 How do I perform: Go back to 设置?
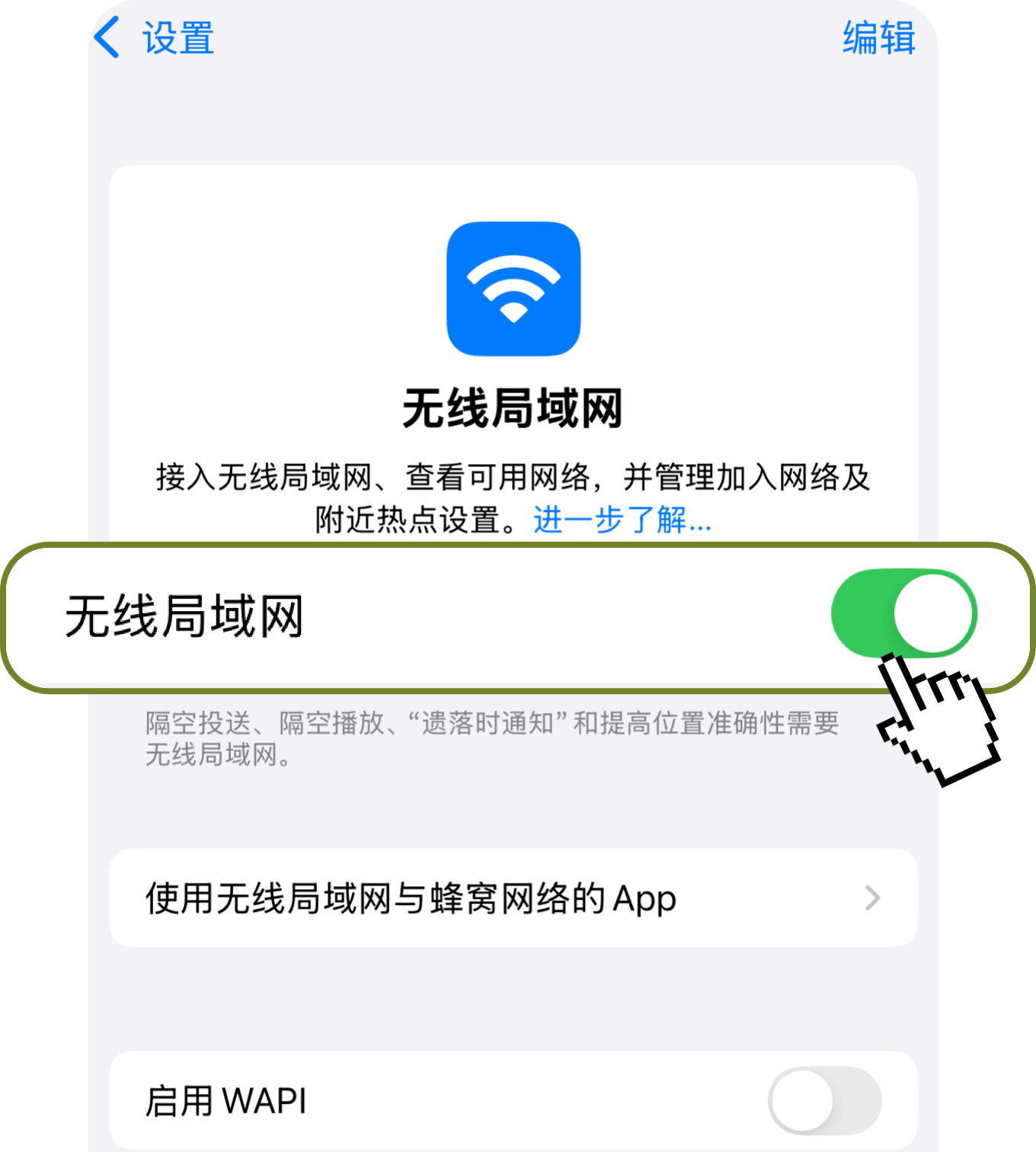(x=156, y=38)
